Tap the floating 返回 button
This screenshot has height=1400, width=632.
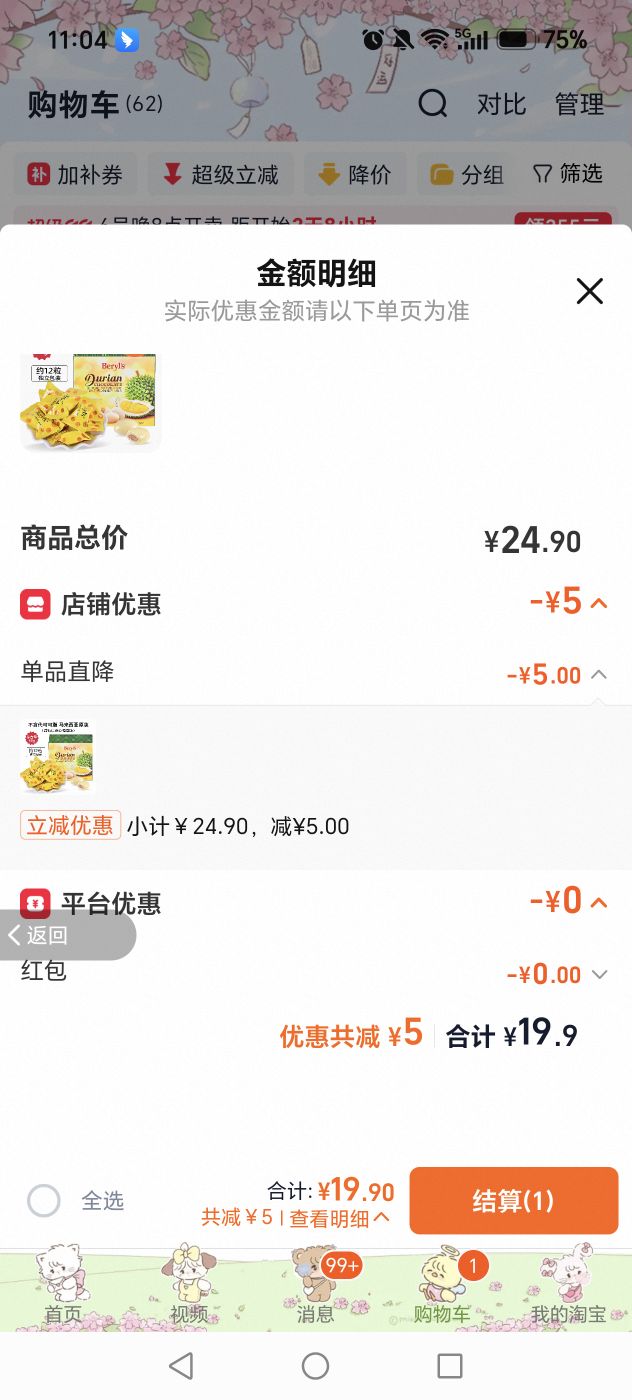pyautogui.click(x=66, y=935)
